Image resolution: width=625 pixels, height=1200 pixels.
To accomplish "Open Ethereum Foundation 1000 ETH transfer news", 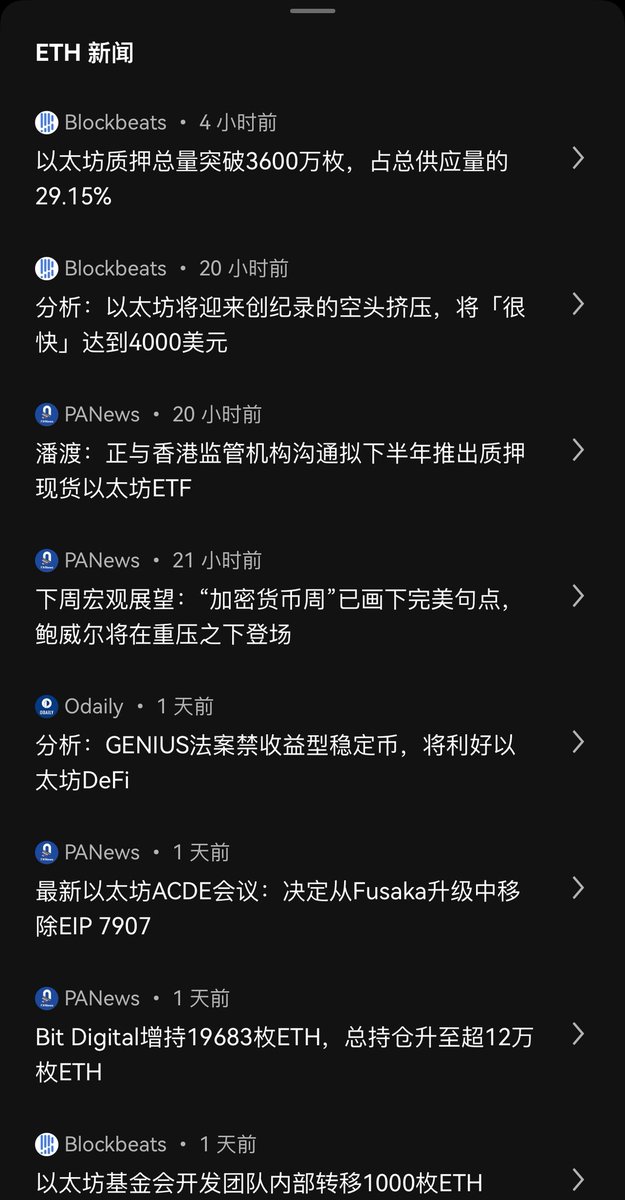I will [x=312, y=1163].
